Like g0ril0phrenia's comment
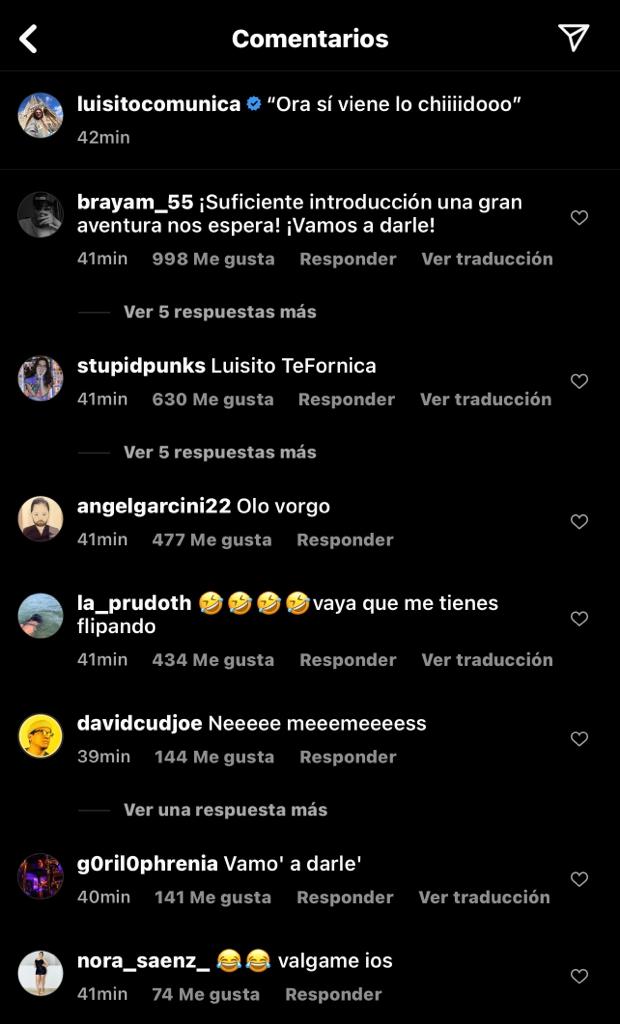The image size is (620, 1024). [579, 879]
